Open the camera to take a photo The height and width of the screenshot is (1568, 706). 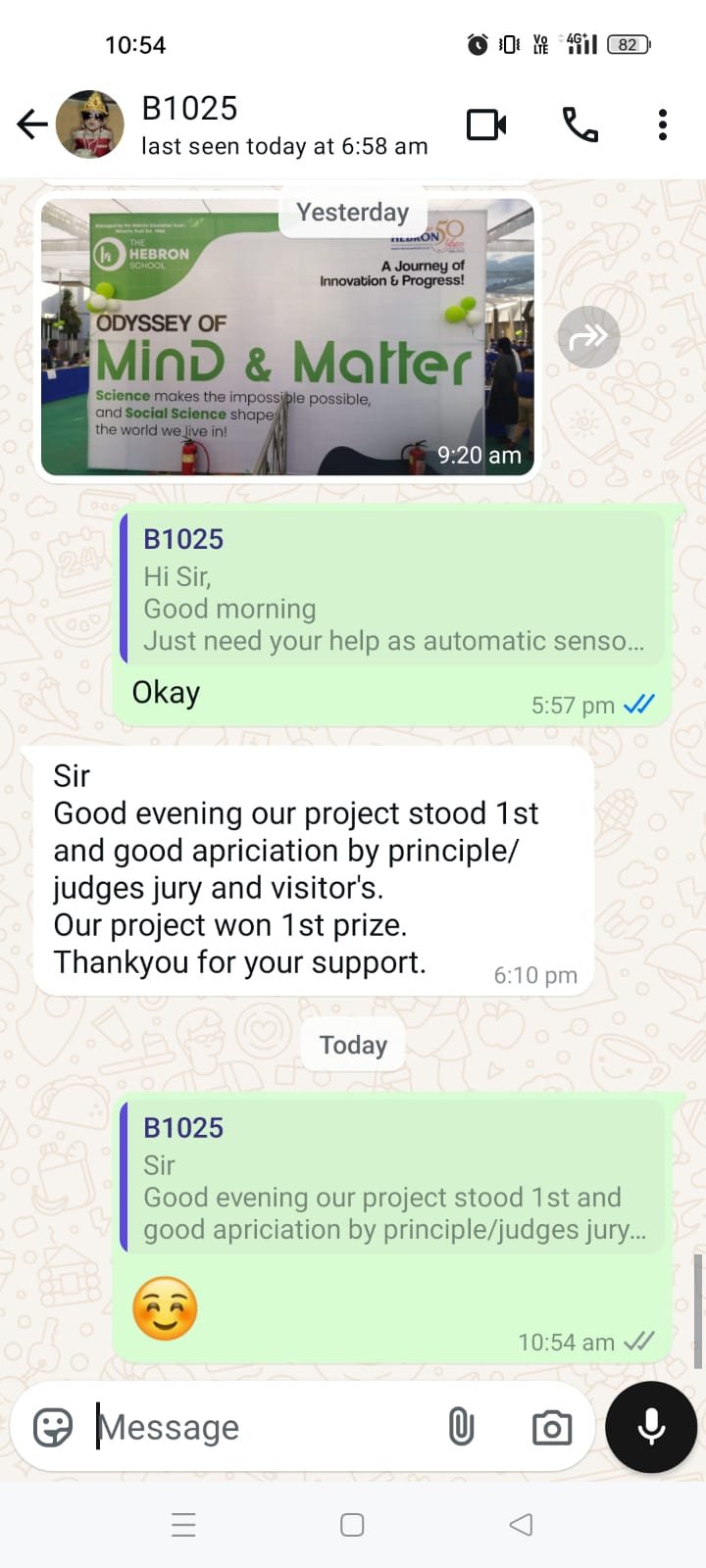pos(552,1427)
